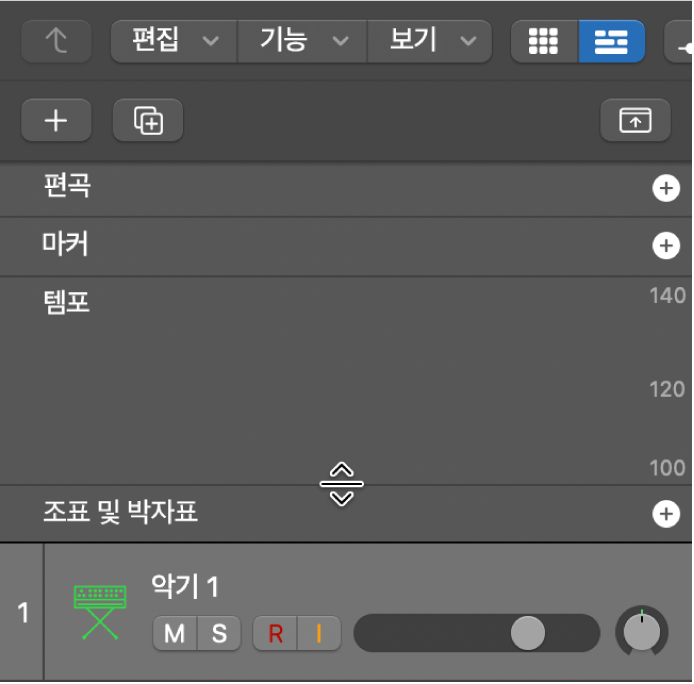Switch to the grid view button
Image resolution: width=694 pixels, height=684 pixels.
pyautogui.click(x=544, y=41)
